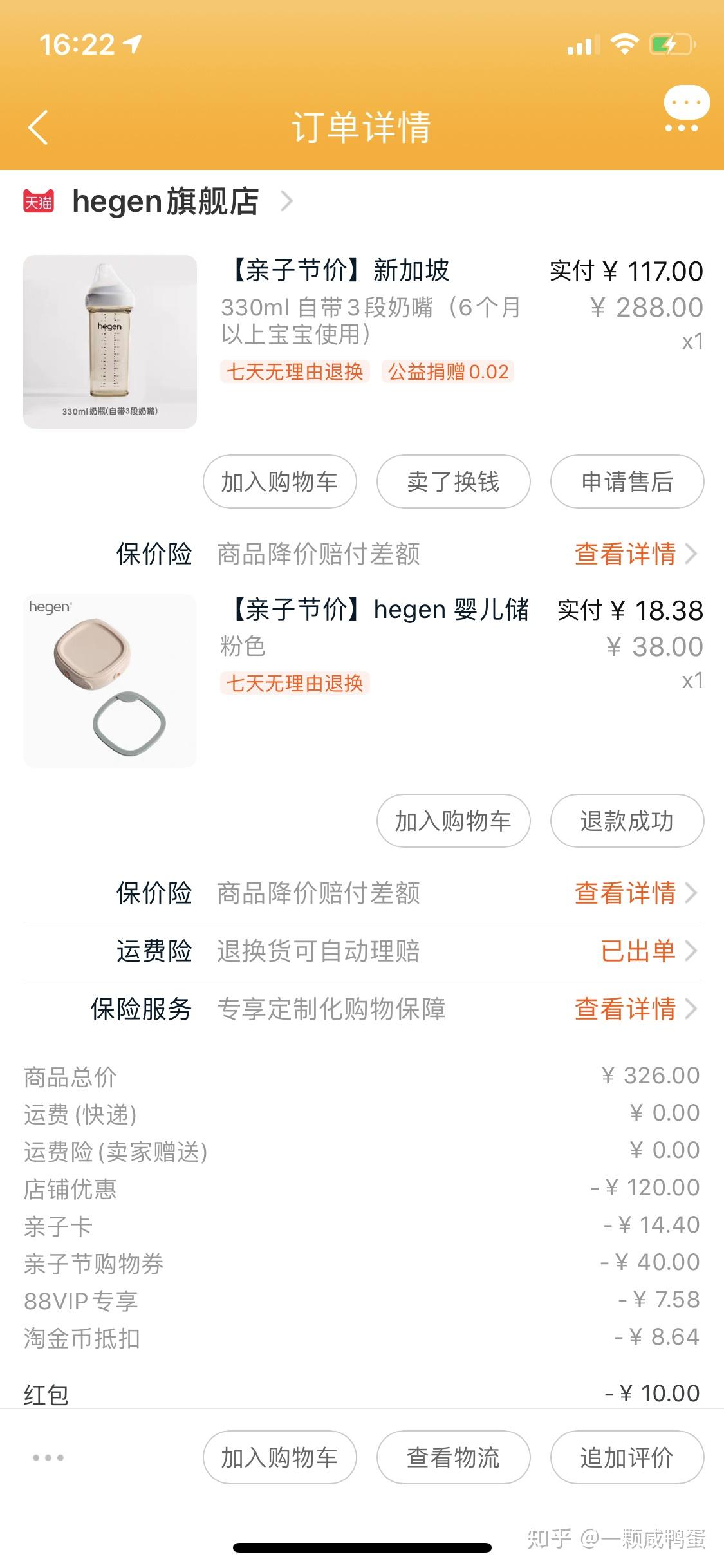
Task: Open the pink hegen storage lid product
Action: [x=110, y=681]
